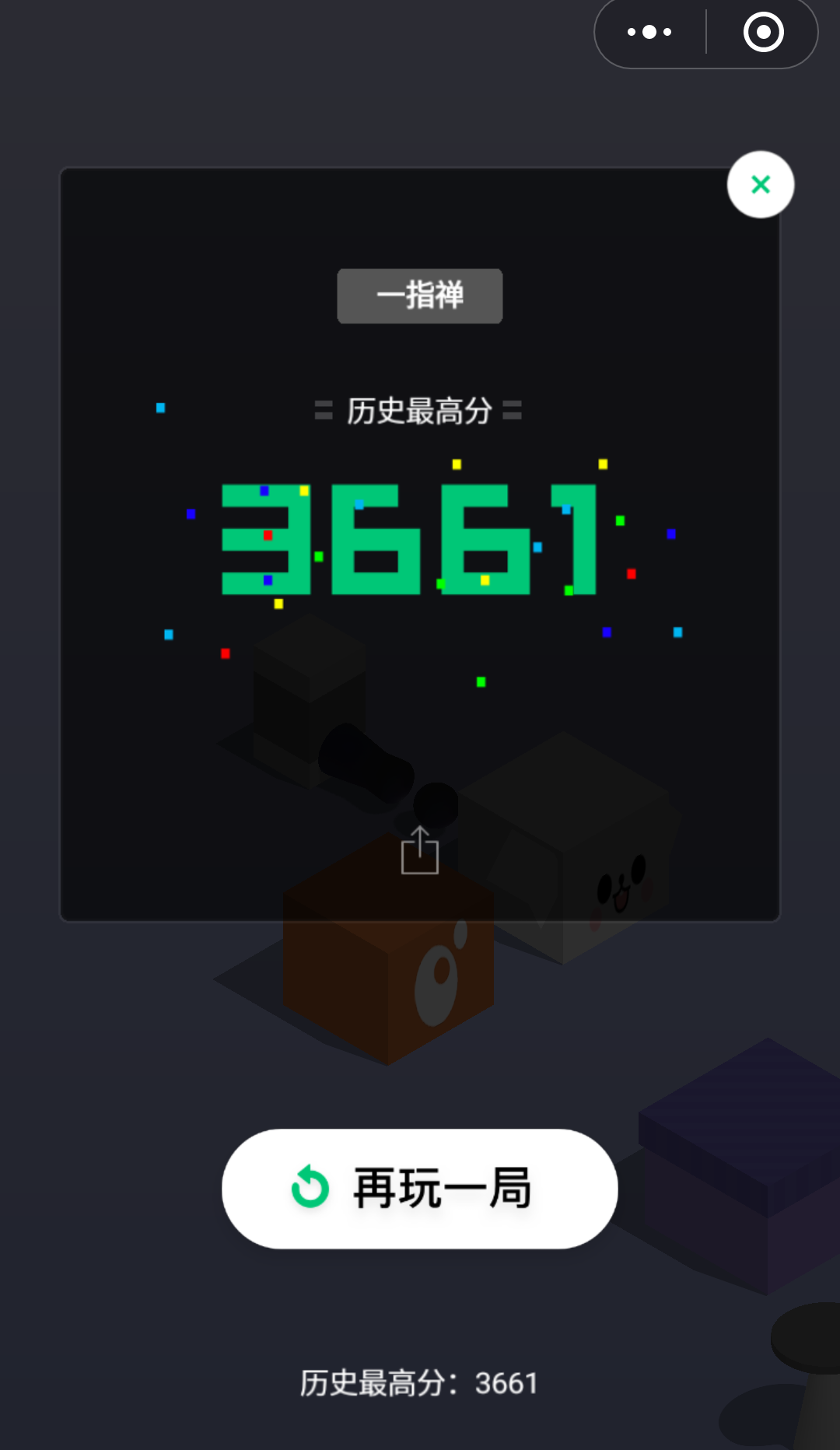The width and height of the screenshot is (840, 1450).
Task: Open the WeChat mini program options menu
Action: click(648, 33)
